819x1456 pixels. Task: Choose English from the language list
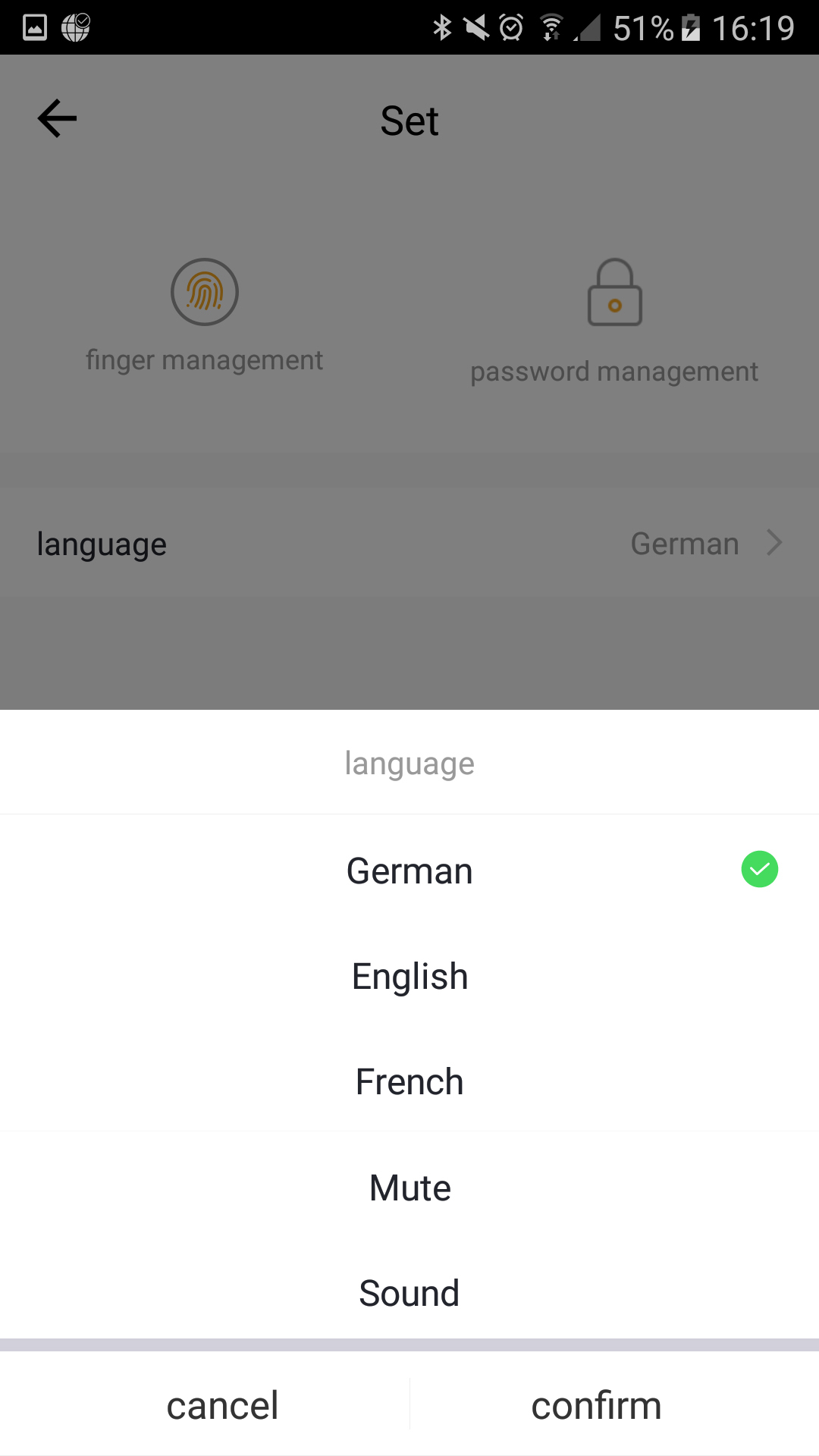tap(409, 977)
